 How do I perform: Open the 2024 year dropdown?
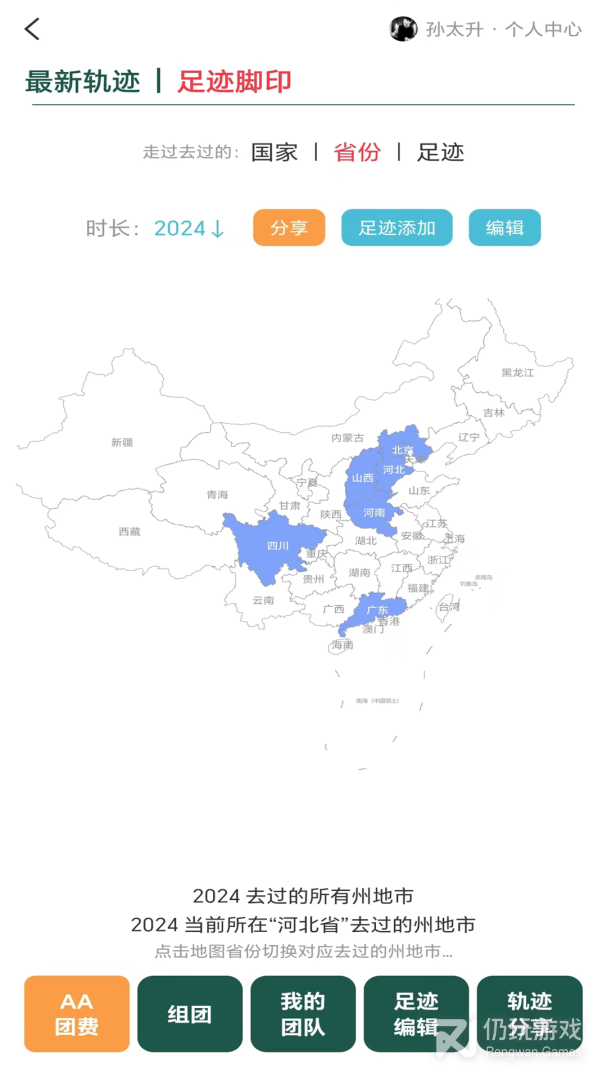(x=189, y=228)
